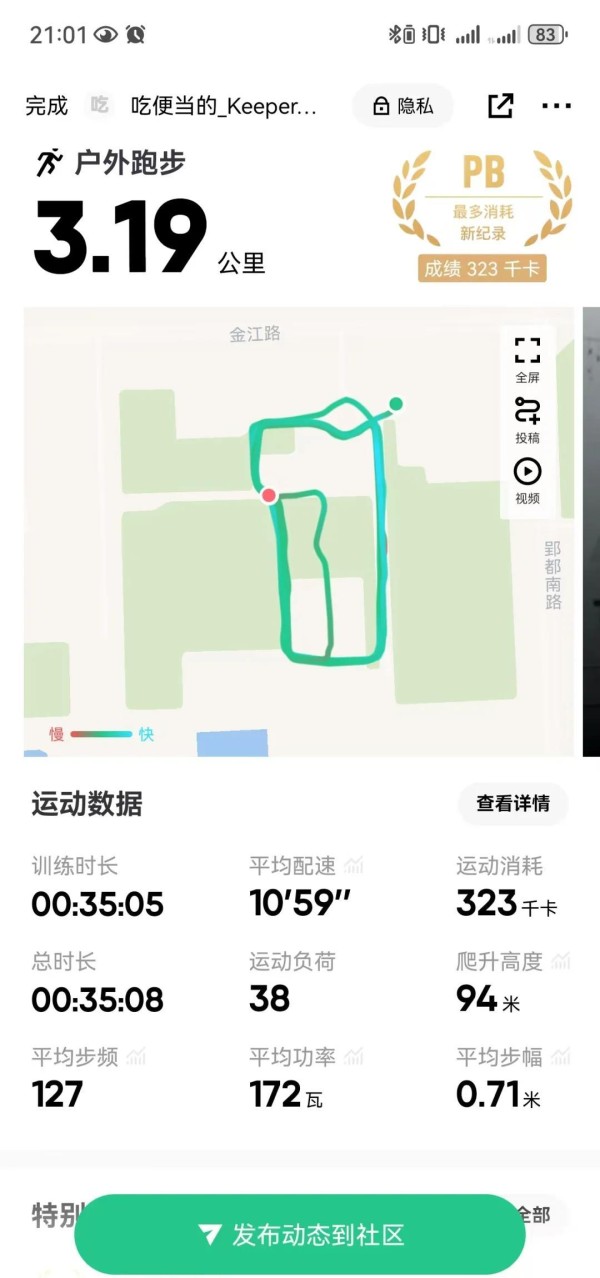Open the 平均步幅 chart icon

pyautogui.click(x=561, y=1057)
